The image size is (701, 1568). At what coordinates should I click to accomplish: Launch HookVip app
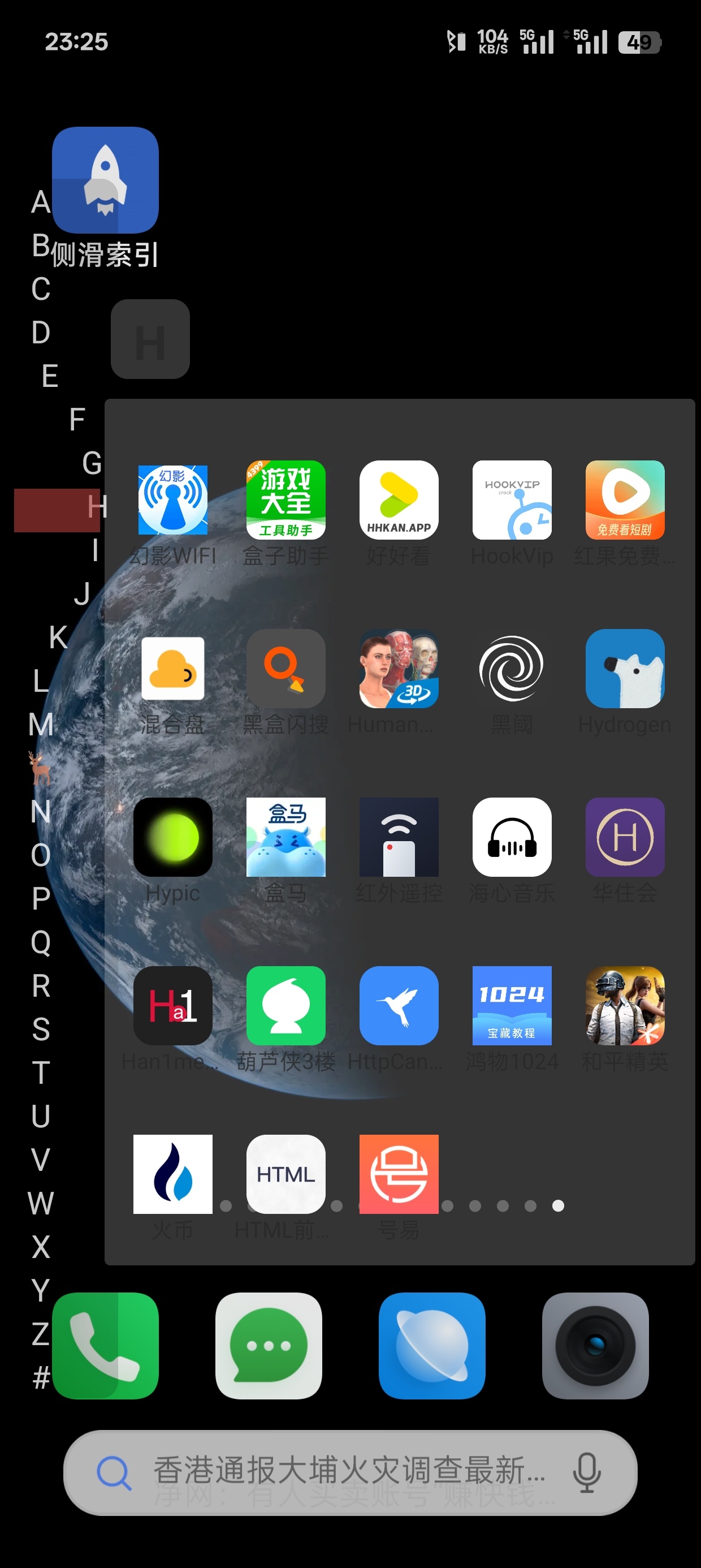point(512,501)
